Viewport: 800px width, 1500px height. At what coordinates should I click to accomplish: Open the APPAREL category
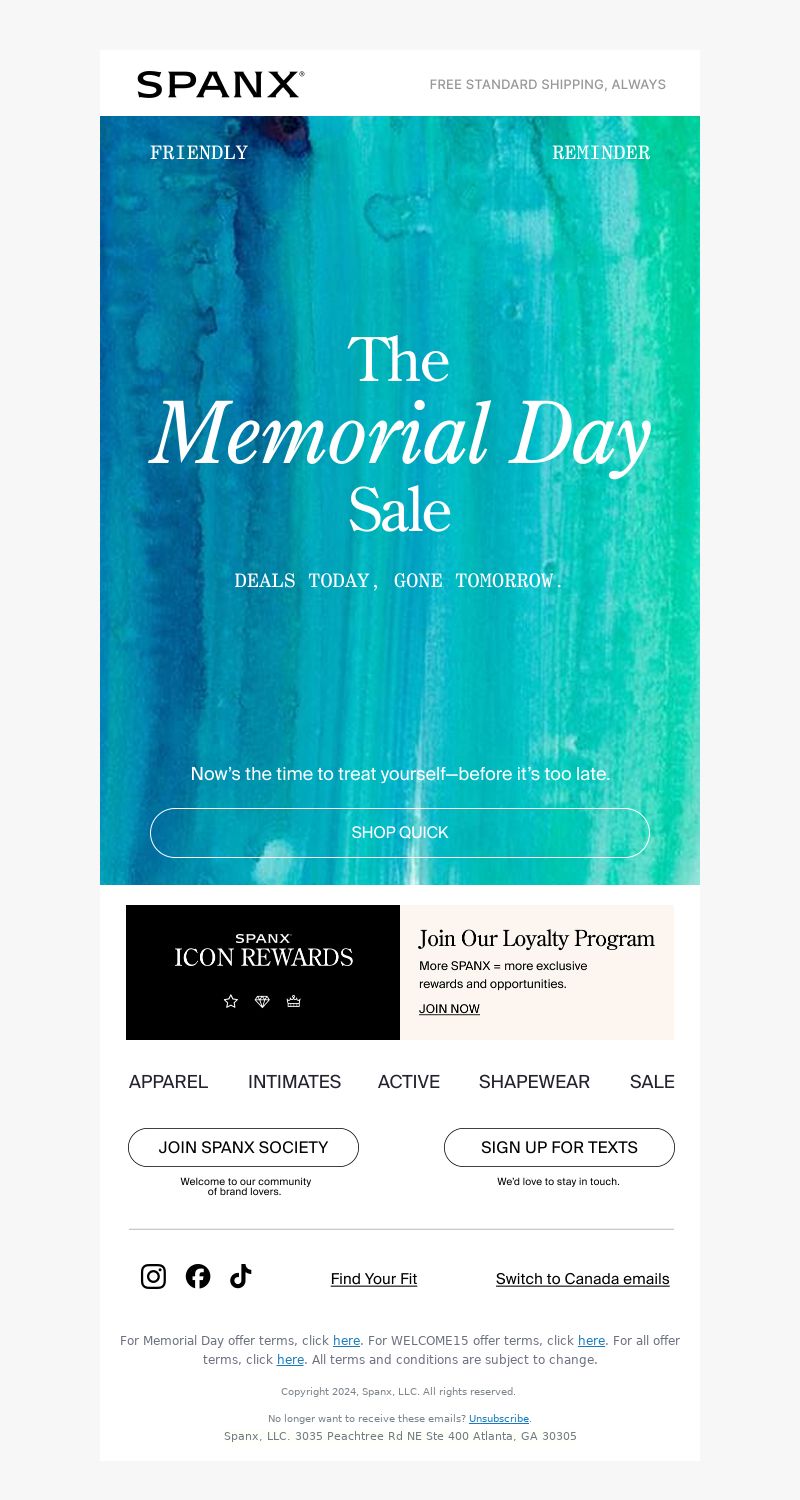(x=168, y=1082)
